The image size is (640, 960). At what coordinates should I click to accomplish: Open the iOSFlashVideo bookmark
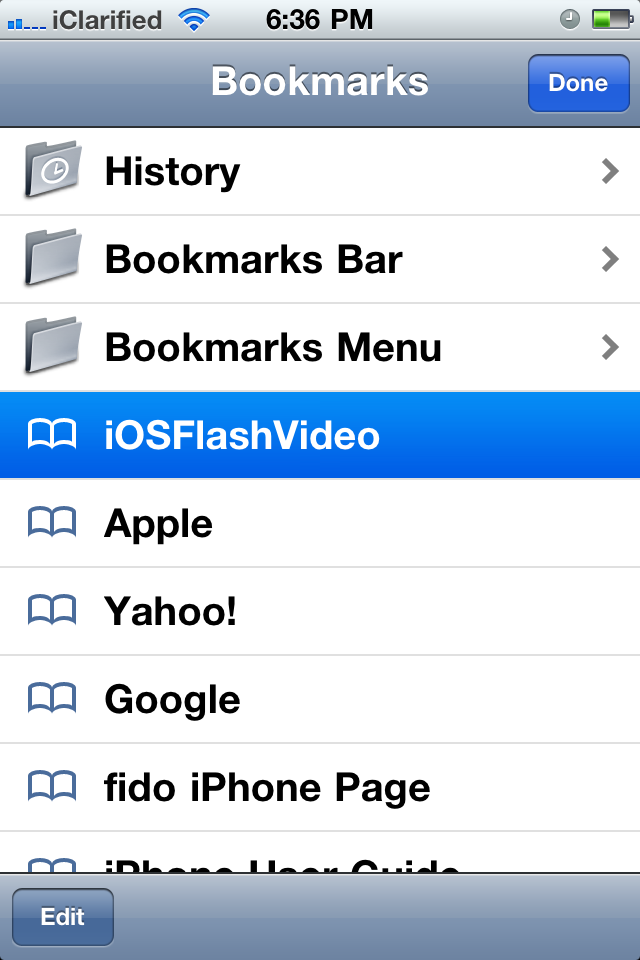tap(320, 436)
